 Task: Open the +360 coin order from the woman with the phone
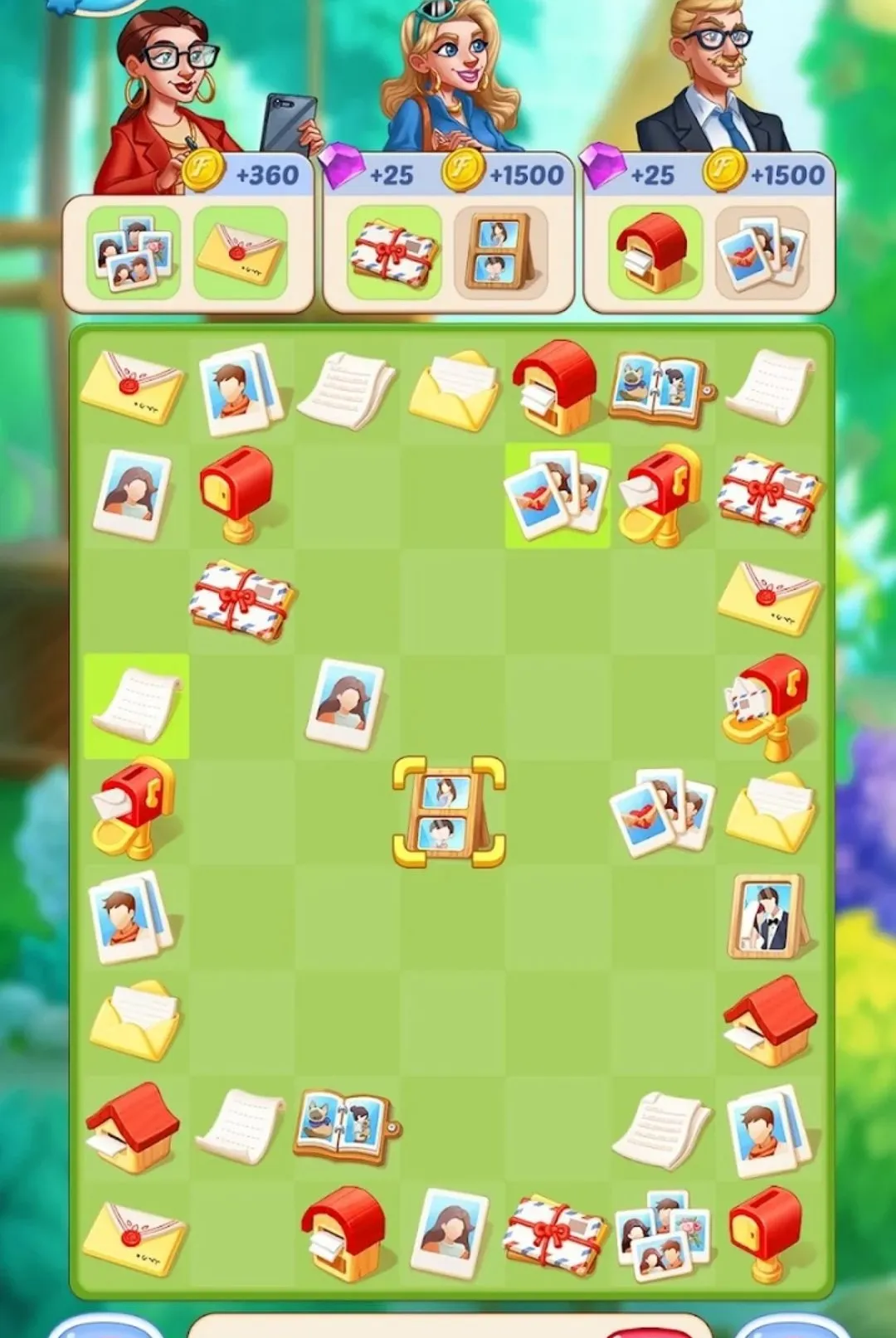tap(187, 231)
